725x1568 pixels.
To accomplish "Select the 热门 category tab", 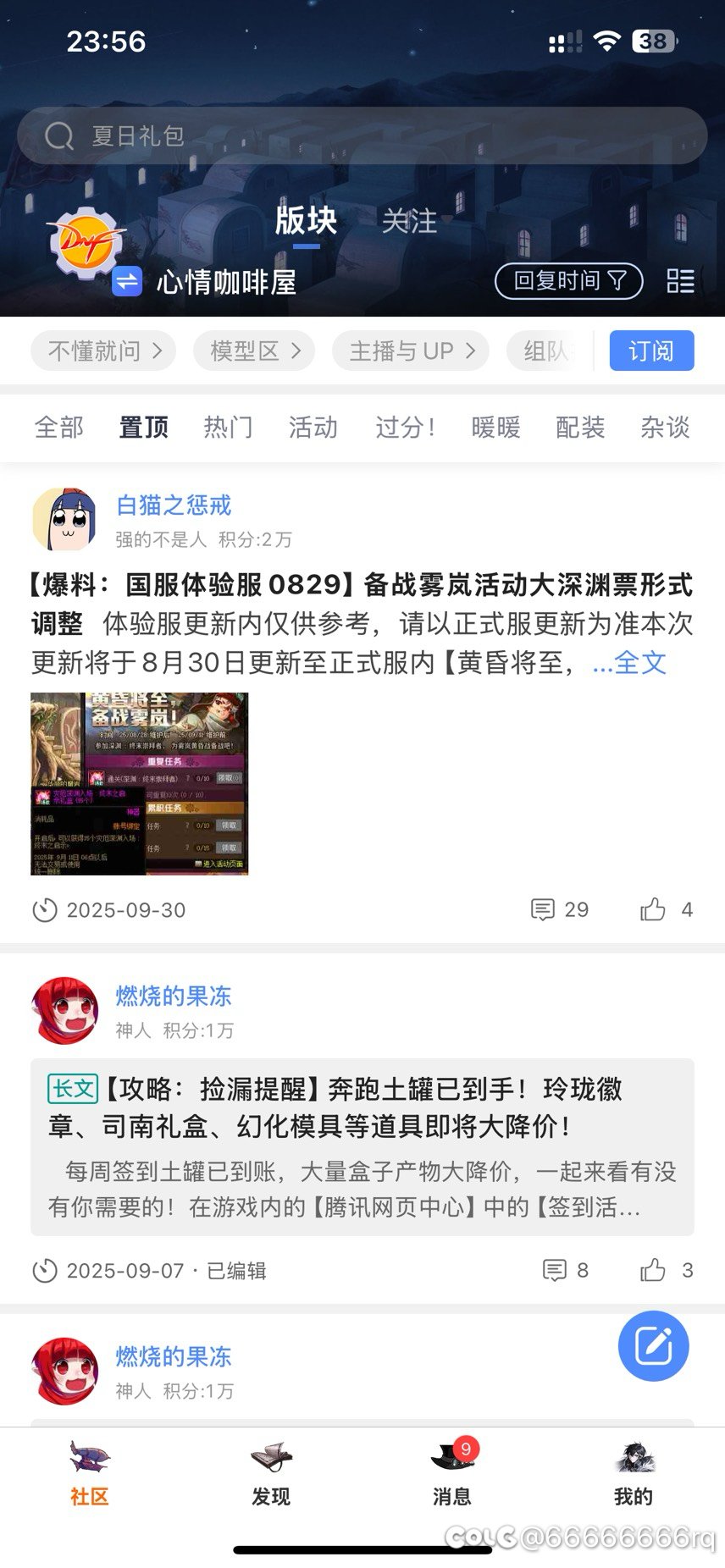I will (229, 427).
